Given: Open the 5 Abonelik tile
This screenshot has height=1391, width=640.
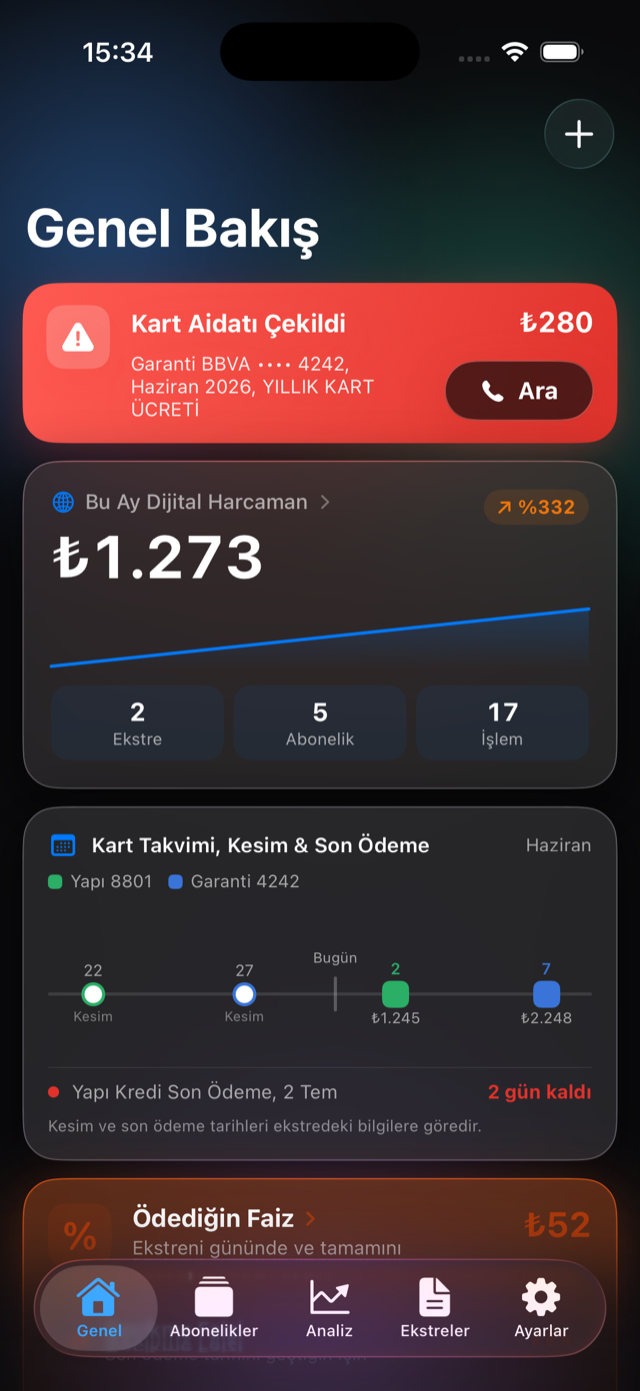Looking at the screenshot, I should point(320,724).
